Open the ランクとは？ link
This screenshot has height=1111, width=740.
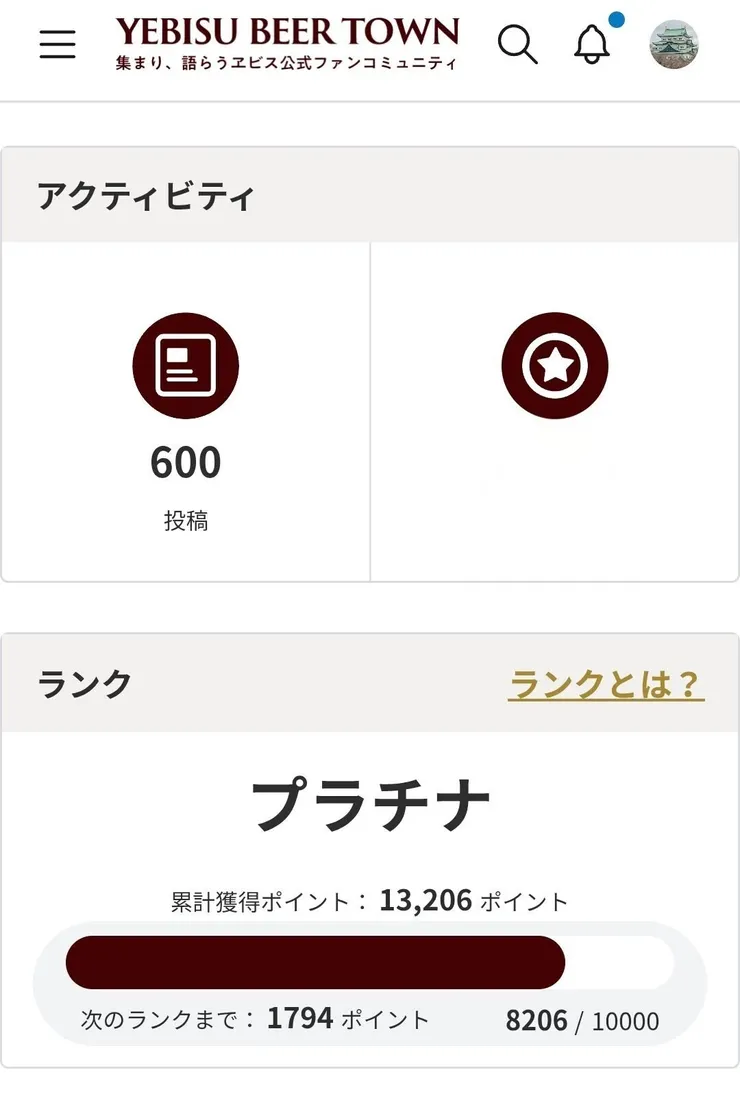point(603,684)
